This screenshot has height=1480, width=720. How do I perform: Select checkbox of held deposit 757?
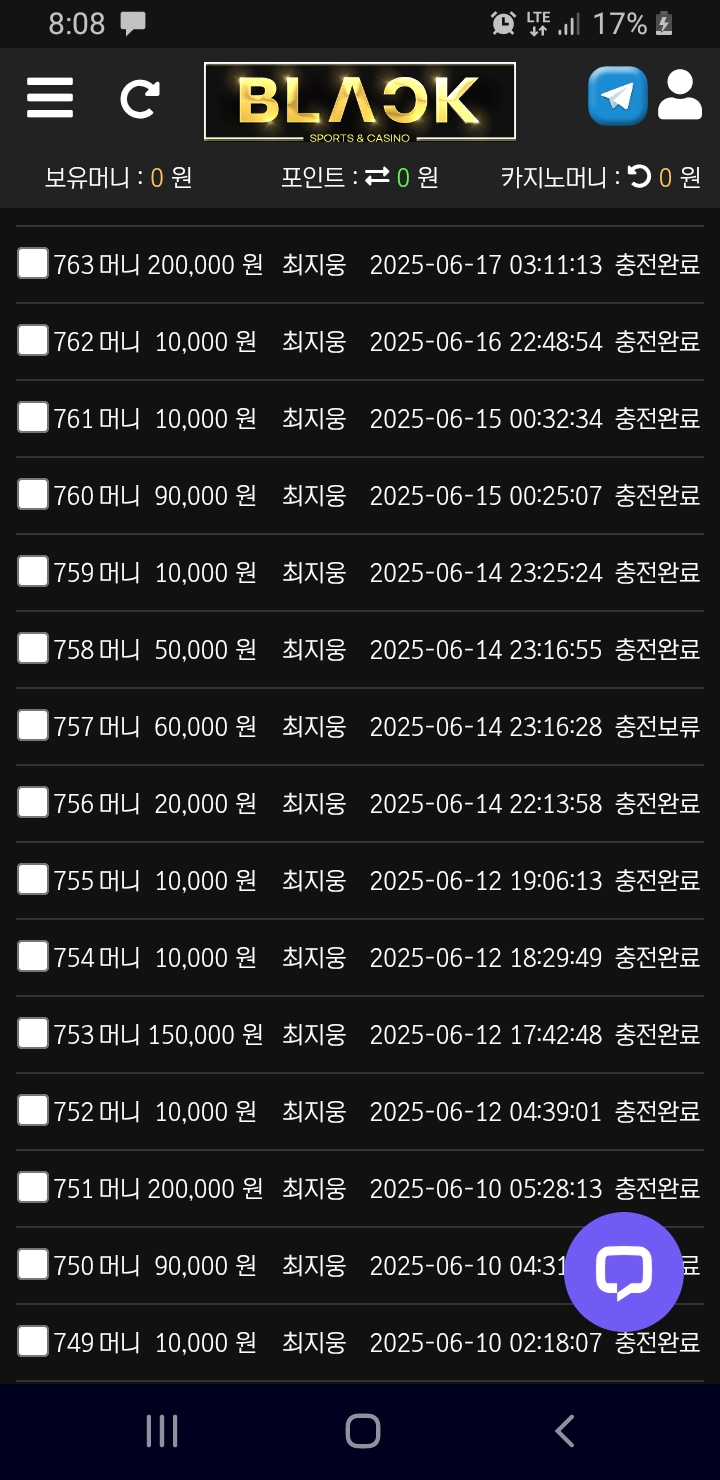click(x=33, y=726)
